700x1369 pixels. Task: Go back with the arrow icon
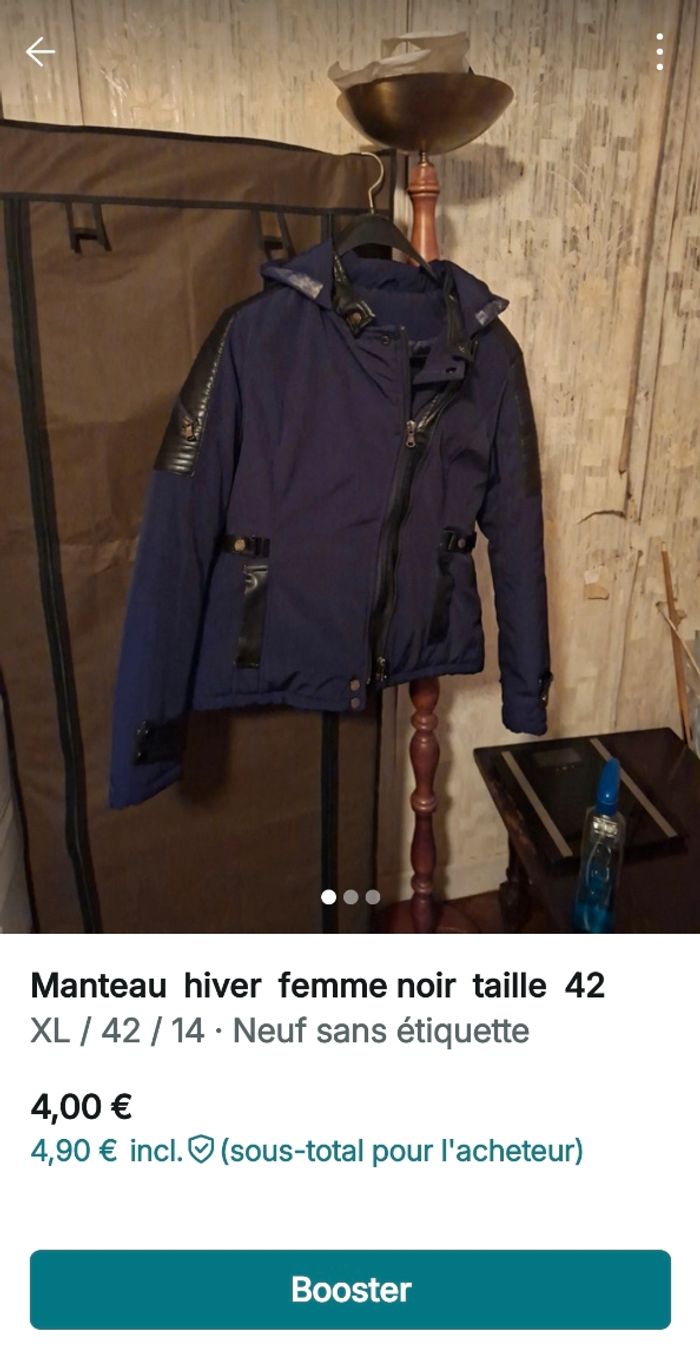pyautogui.click(x=40, y=52)
